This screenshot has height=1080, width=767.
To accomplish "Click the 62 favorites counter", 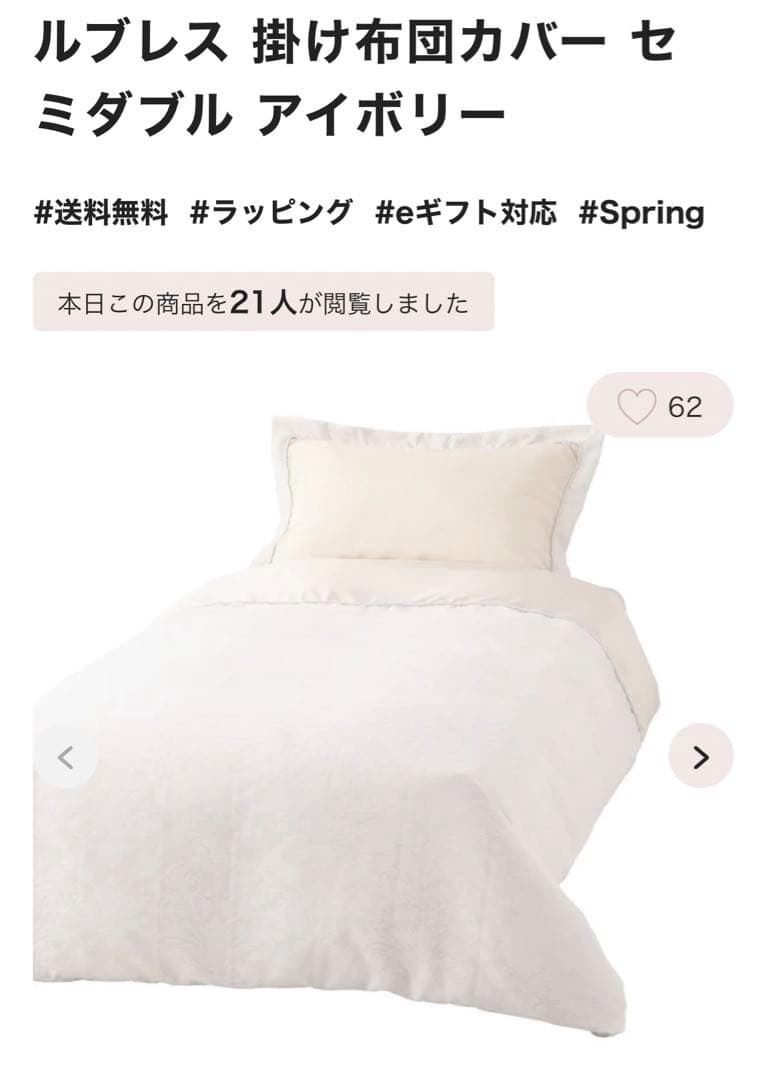I will click(x=685, y=403).
